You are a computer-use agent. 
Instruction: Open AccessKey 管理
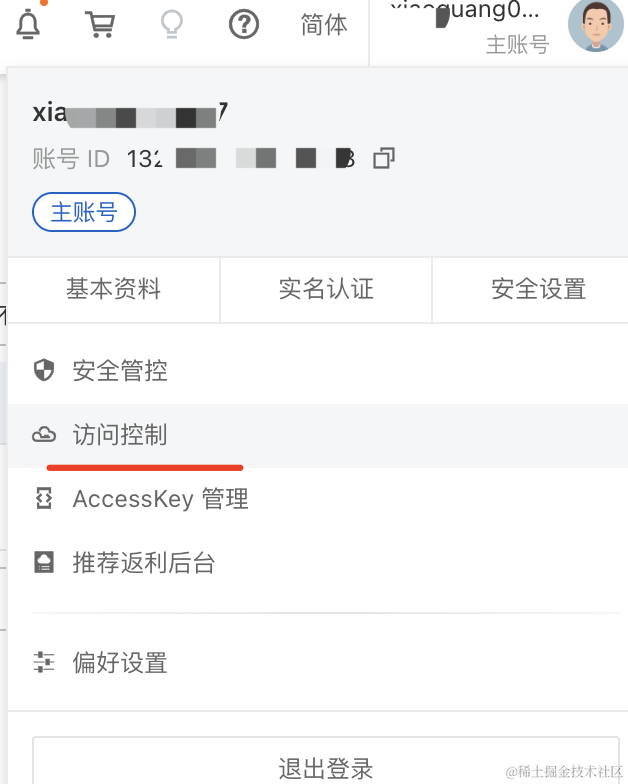tap(160, 499)
